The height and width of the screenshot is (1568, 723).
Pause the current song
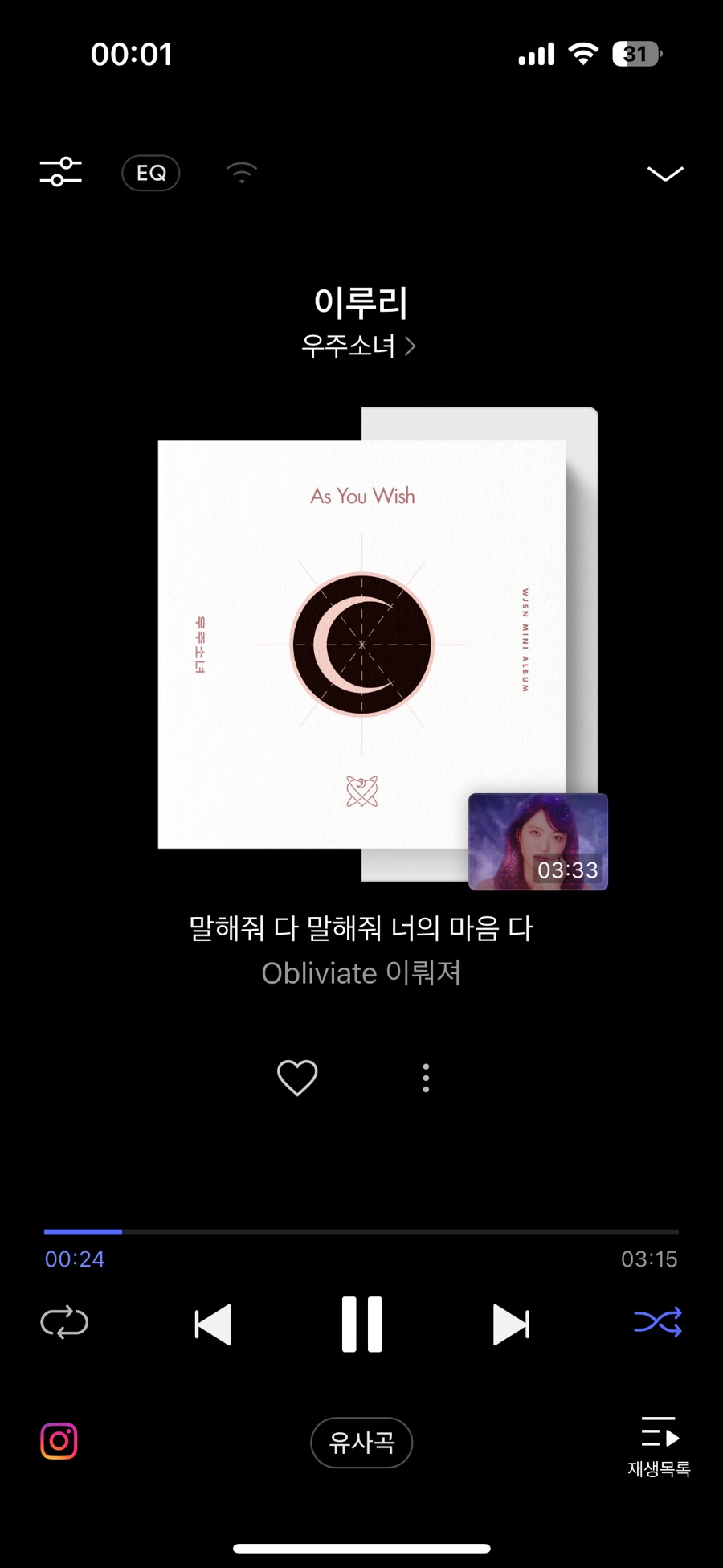pyautogui.click(x=361, y=1324)
